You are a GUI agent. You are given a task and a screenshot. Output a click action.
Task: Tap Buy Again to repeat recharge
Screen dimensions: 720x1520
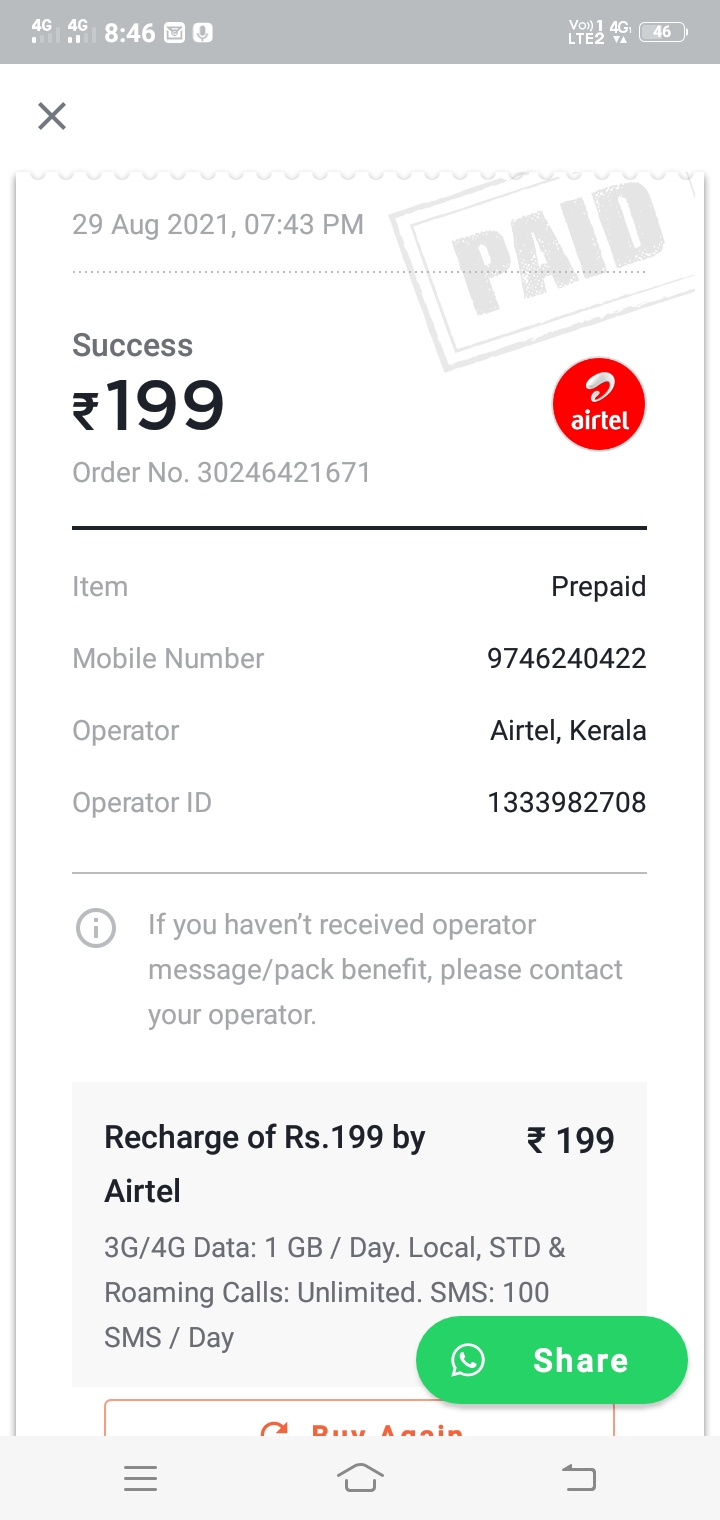[360, 1422]
